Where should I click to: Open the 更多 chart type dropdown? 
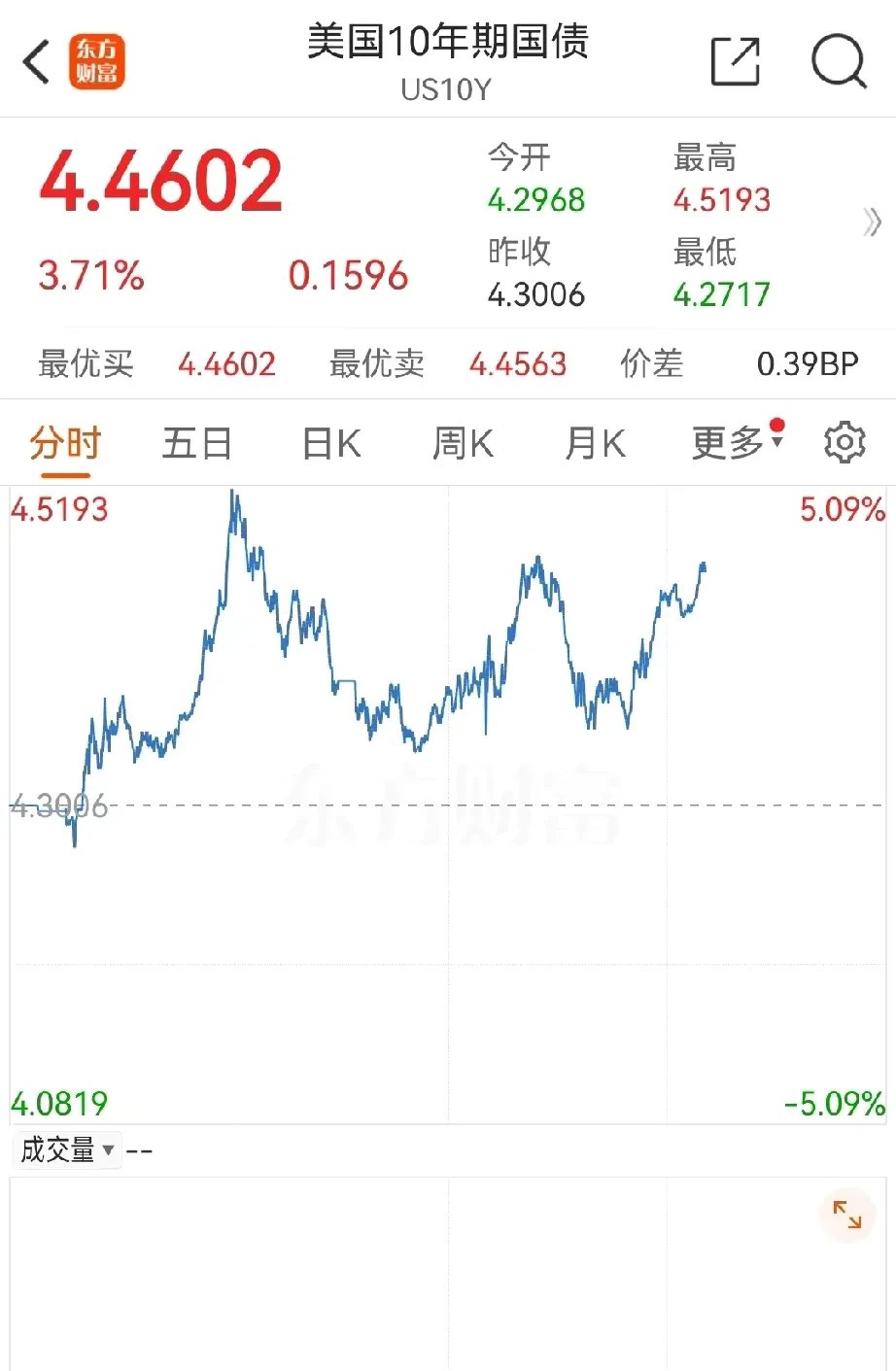[731, 442]
